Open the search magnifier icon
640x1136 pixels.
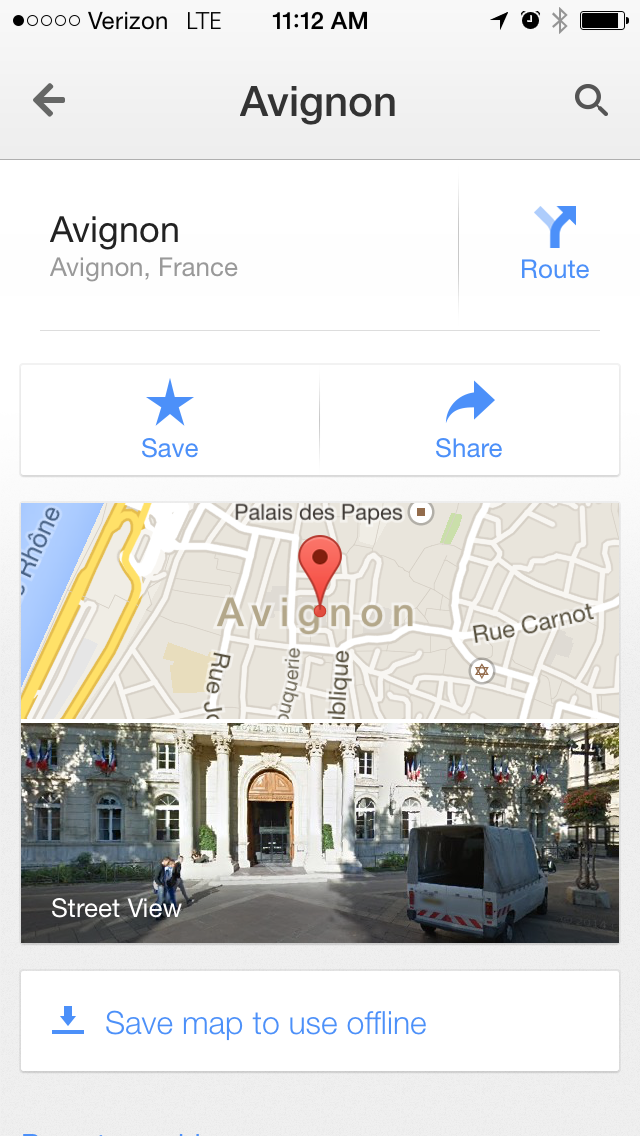[591, 100]
